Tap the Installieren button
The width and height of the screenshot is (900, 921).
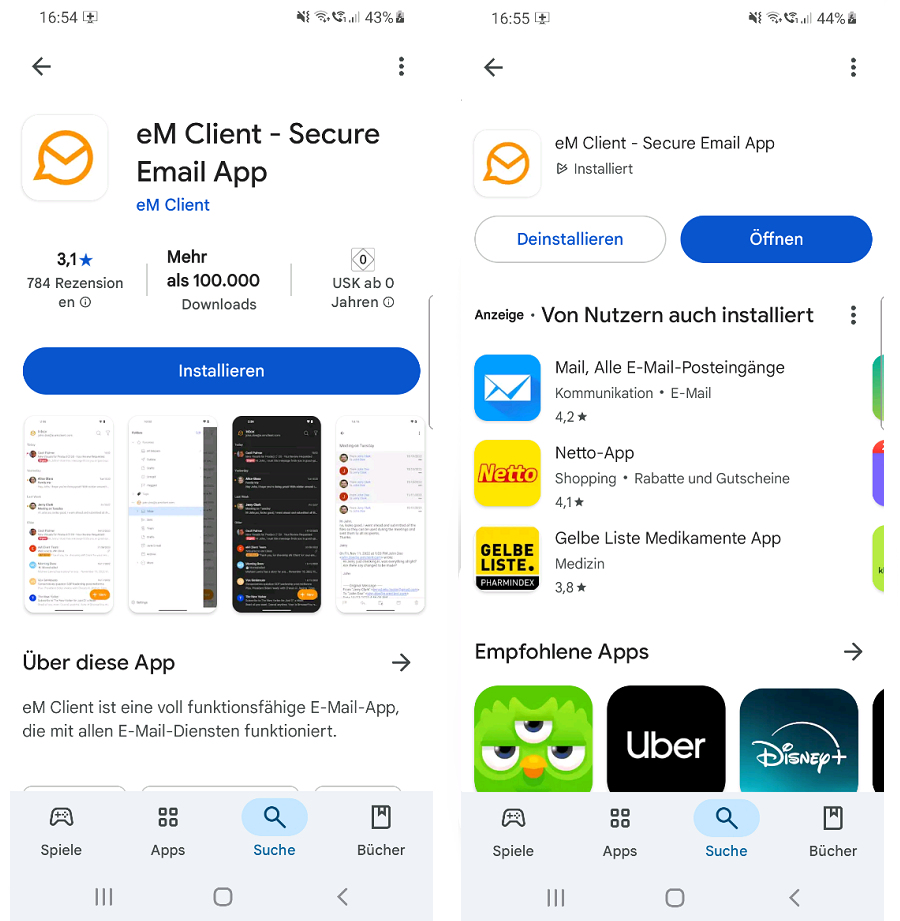[x=221, y=371]
